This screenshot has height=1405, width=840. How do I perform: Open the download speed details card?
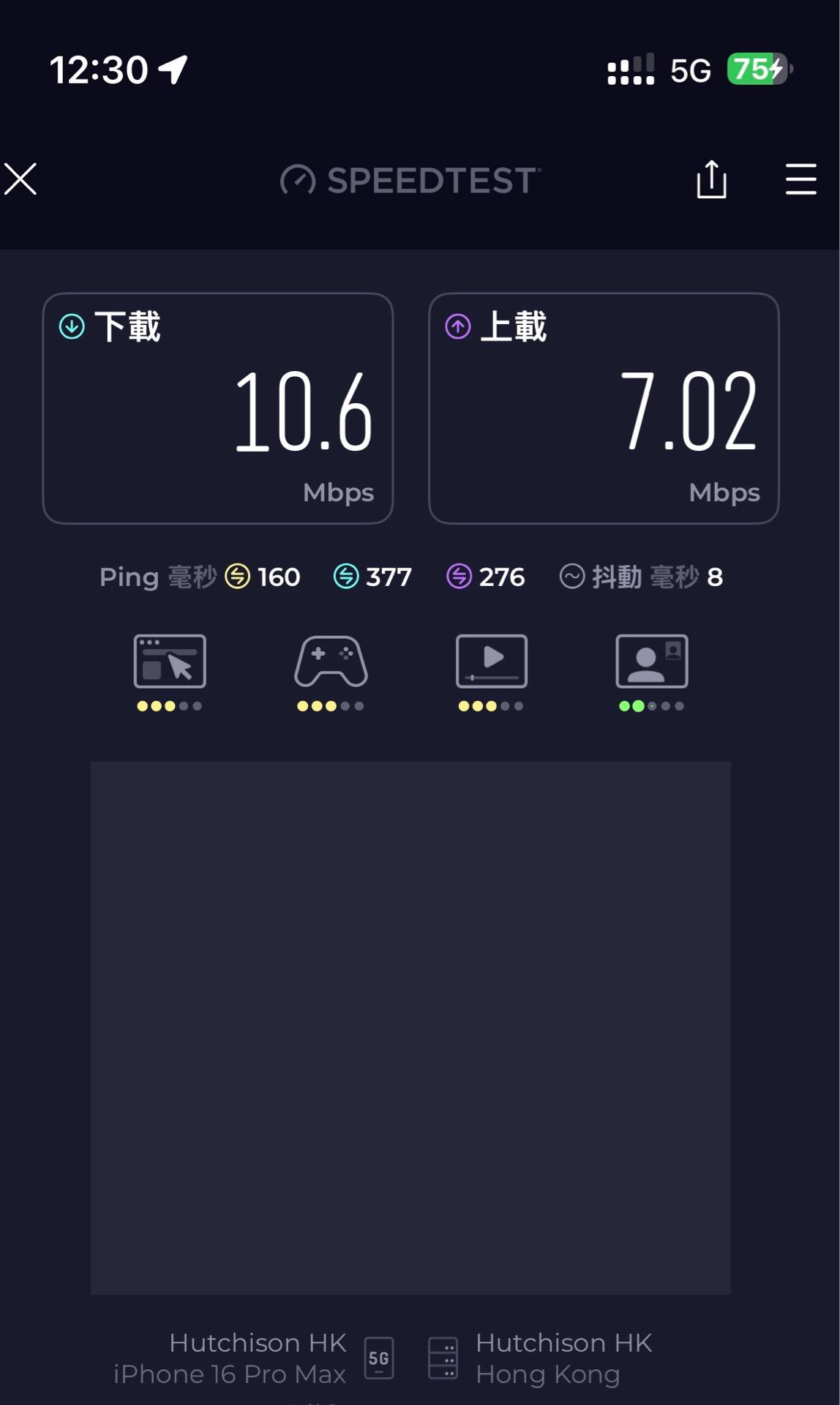pyautogui.click(x=218, y=408)
